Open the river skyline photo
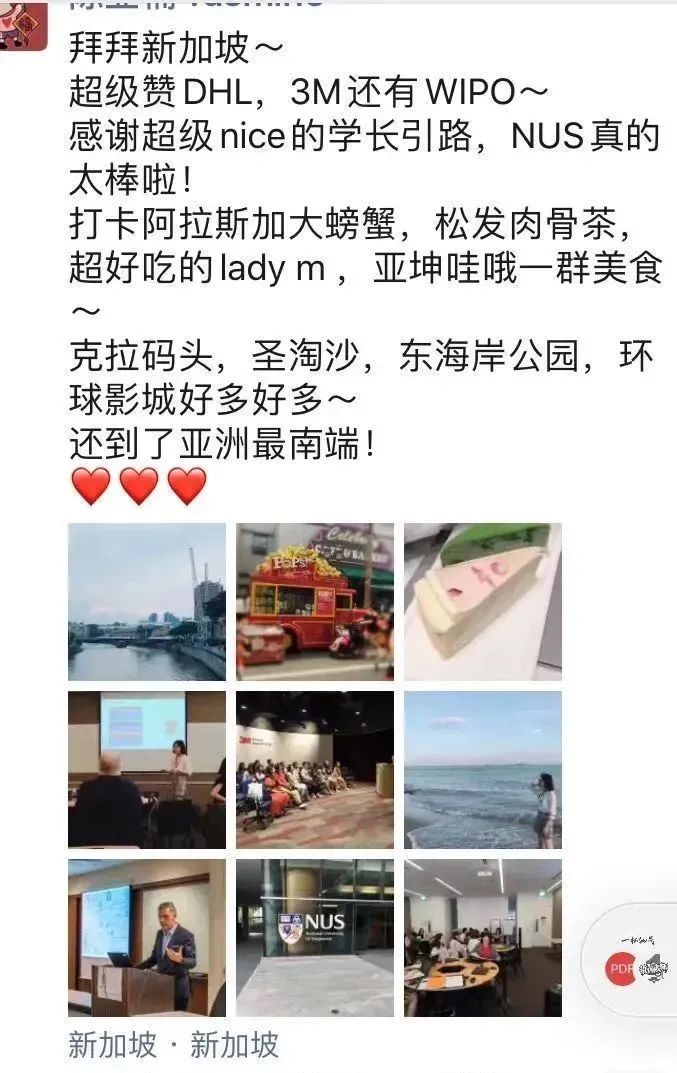The height and width of the screenshot is (1073, 677). point(147,602)
